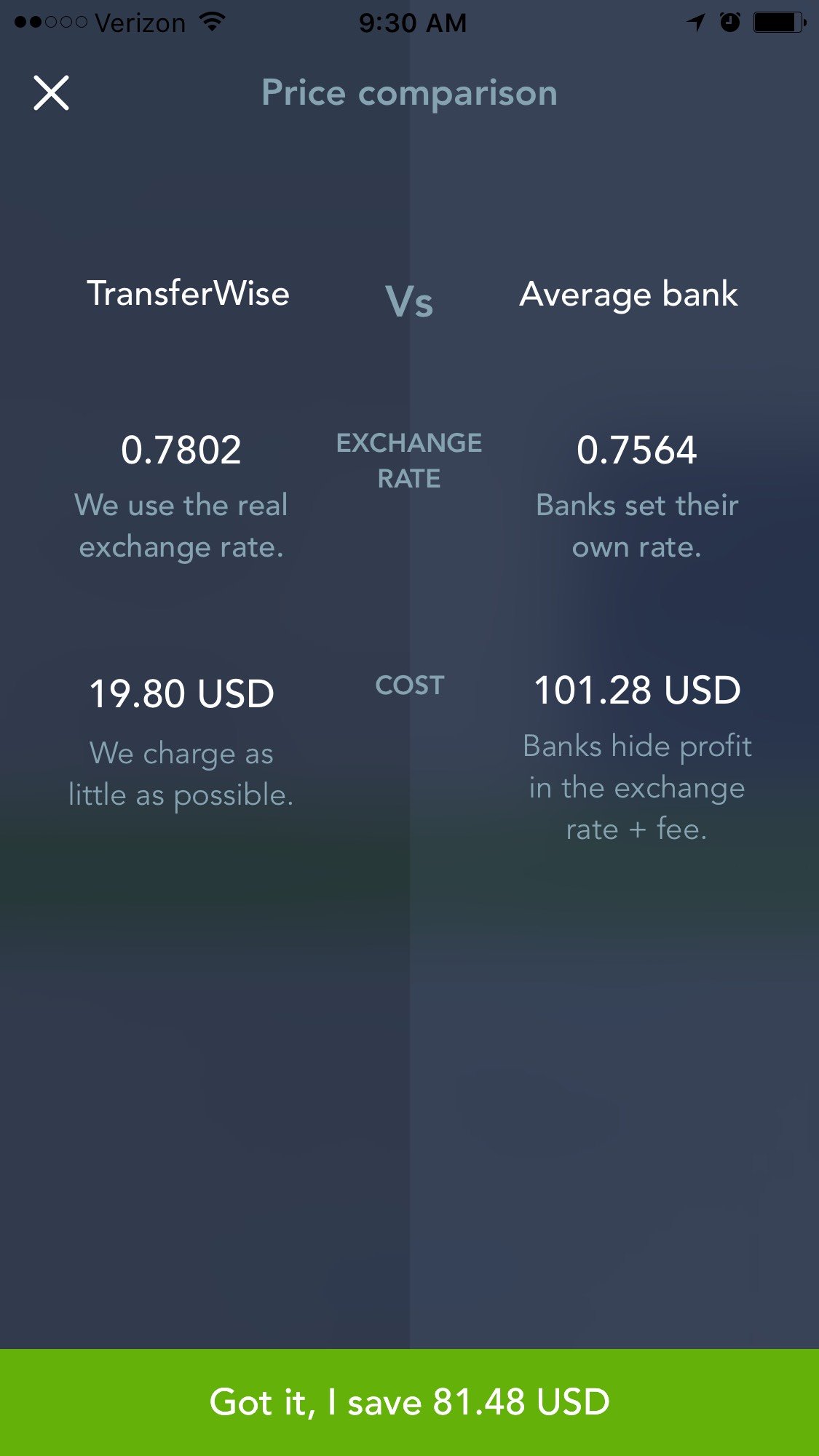Tap the alarm clock icon
Screen dimensions: 819x1456
pos(728,22)
